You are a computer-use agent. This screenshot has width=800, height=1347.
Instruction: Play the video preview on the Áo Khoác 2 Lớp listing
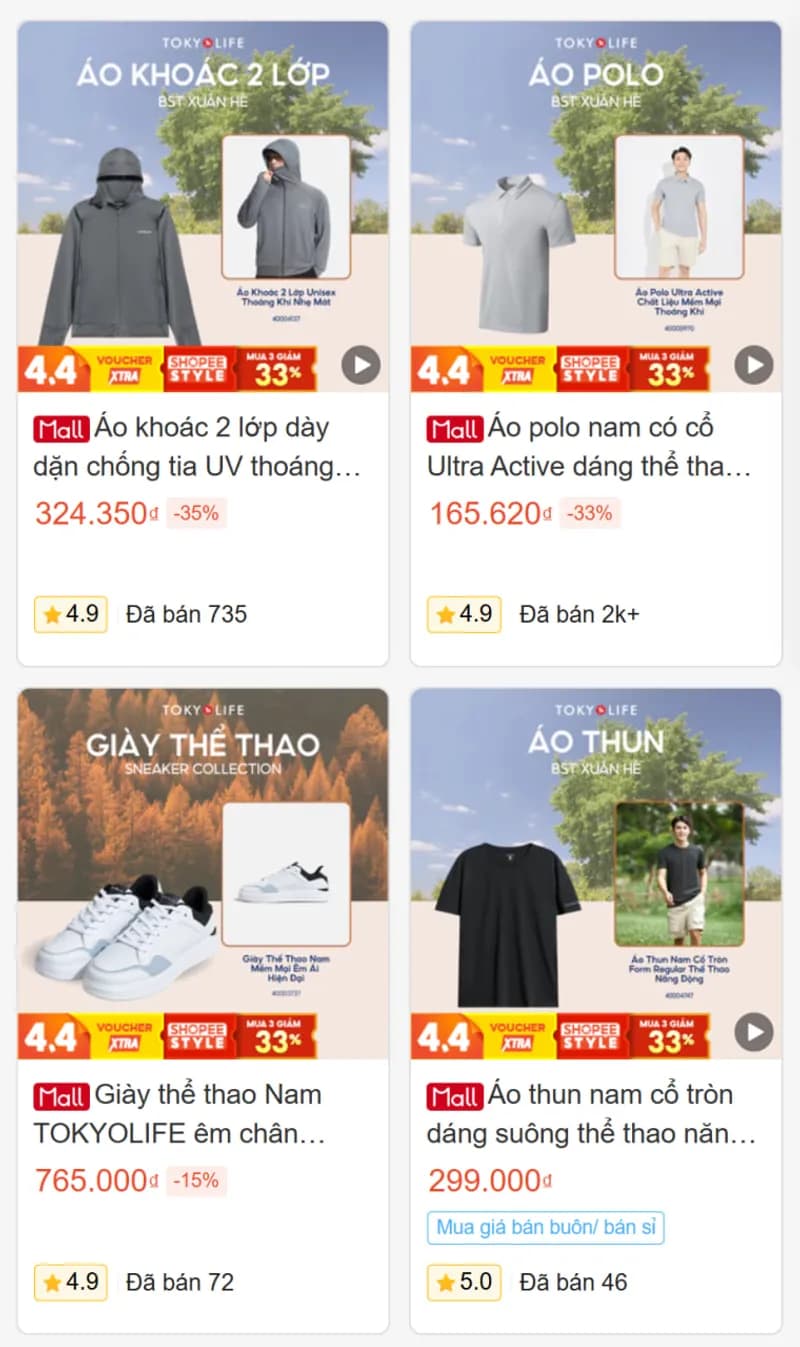coord(359,364)
